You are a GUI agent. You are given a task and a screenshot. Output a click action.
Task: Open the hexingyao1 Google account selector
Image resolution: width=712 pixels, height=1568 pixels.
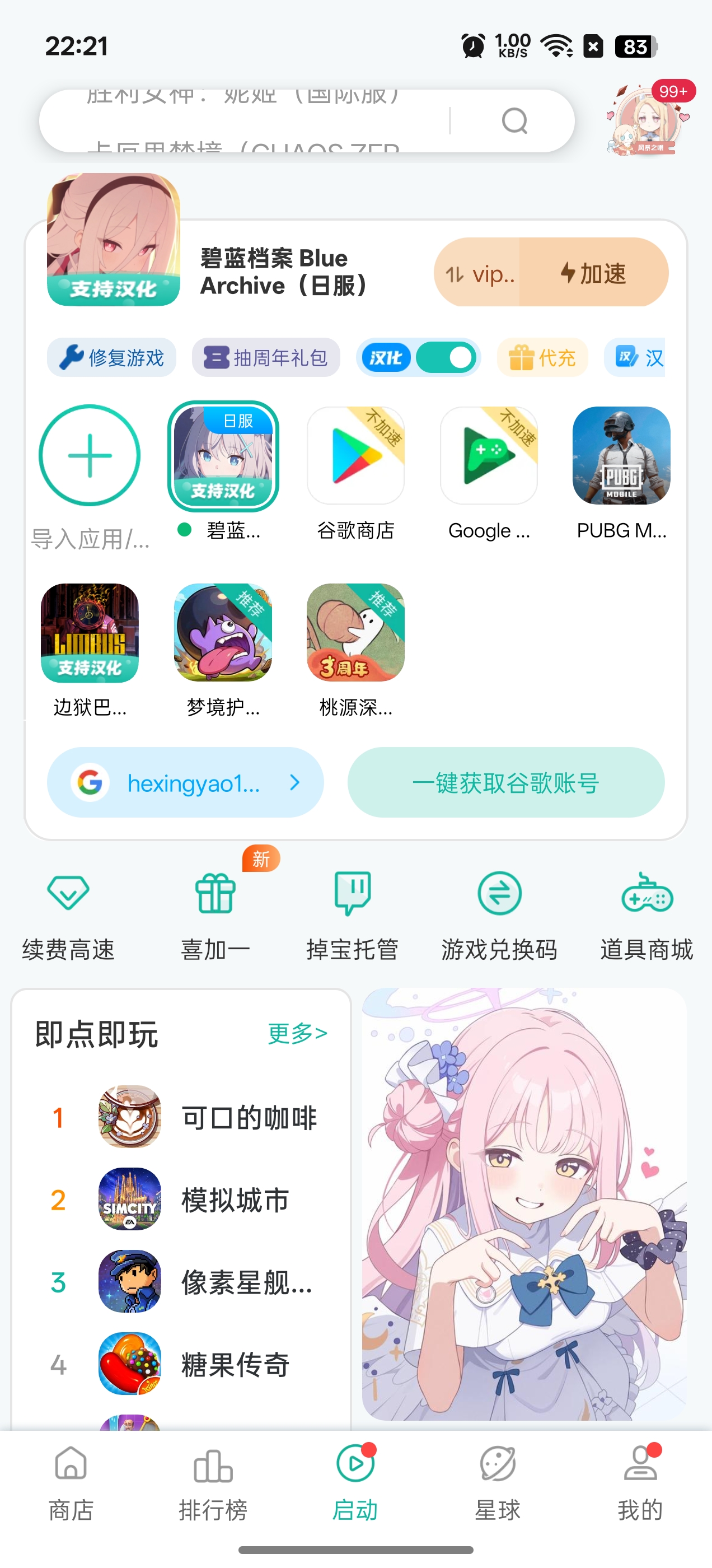tap(185, 782)
